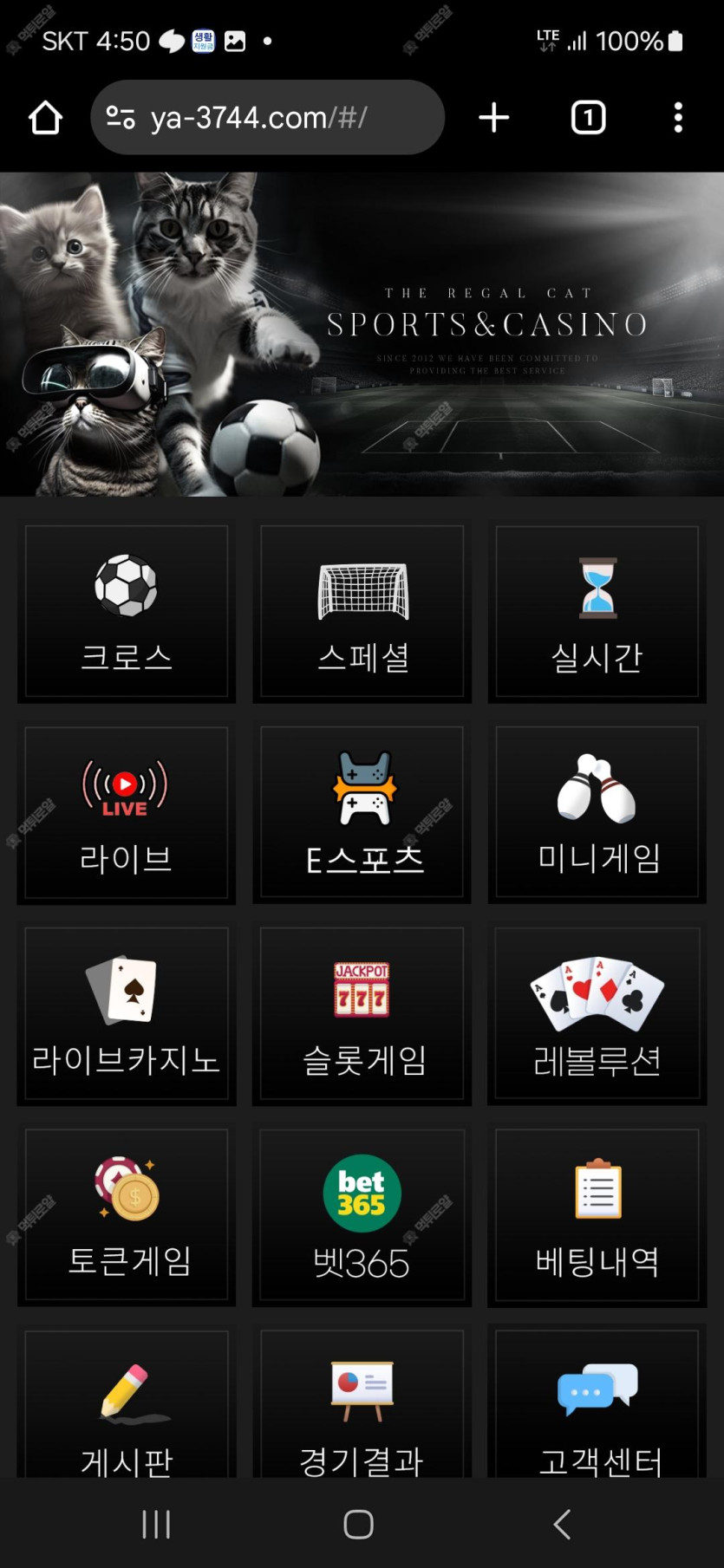This screenshot has height=1568, width=724.
Task: Open a new browser tab
Action: (x=493, y=118)
